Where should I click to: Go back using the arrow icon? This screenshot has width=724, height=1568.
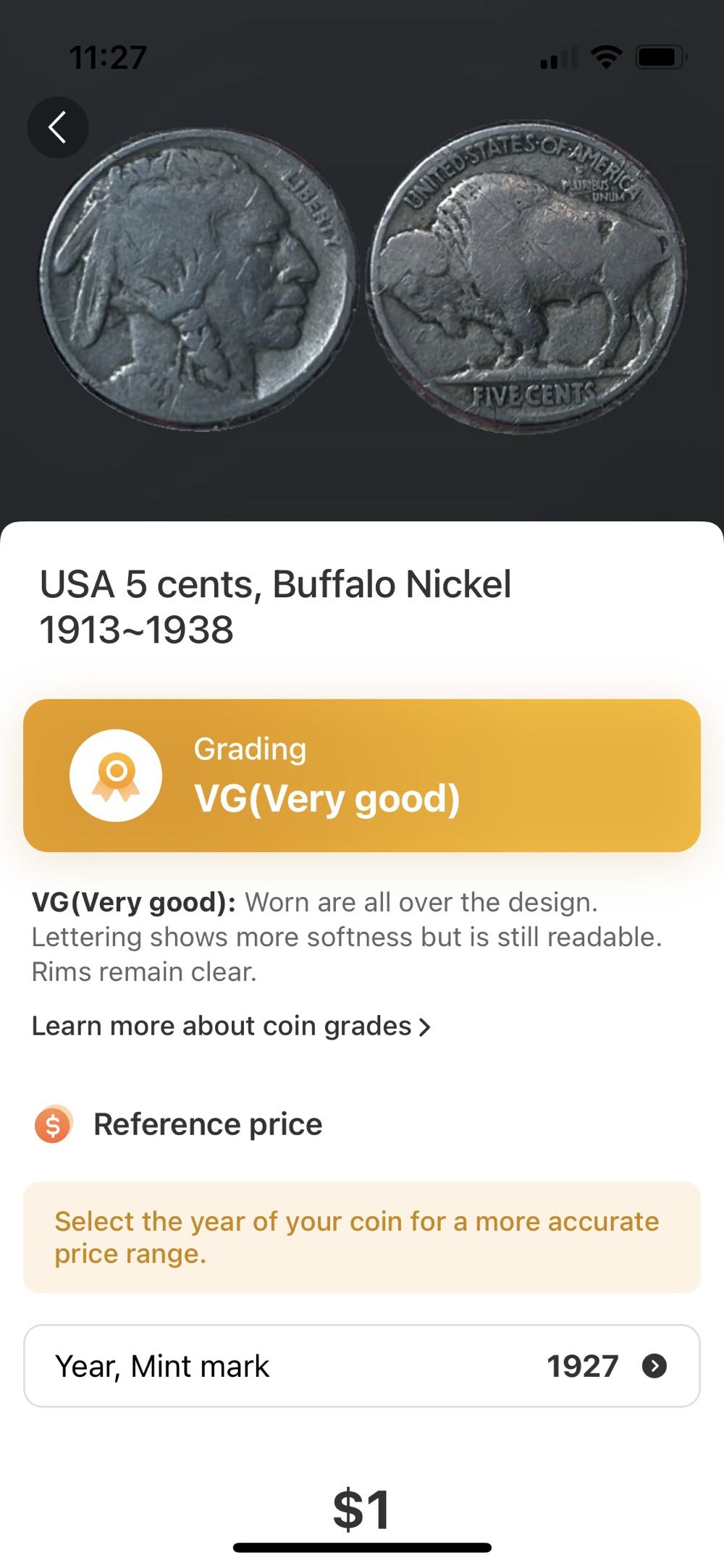point(58,127)
